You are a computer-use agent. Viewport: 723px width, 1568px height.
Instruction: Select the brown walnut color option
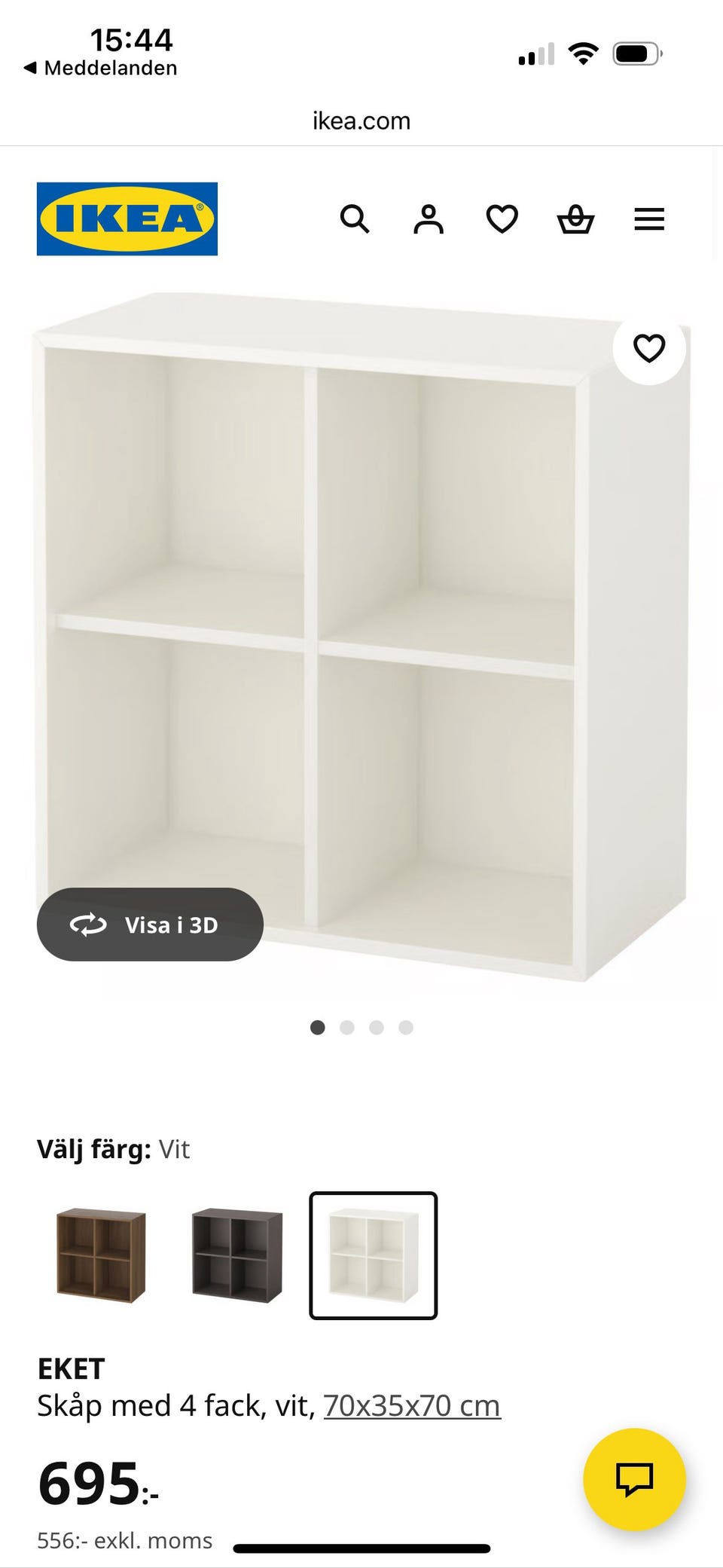(x=102, y=1255)
